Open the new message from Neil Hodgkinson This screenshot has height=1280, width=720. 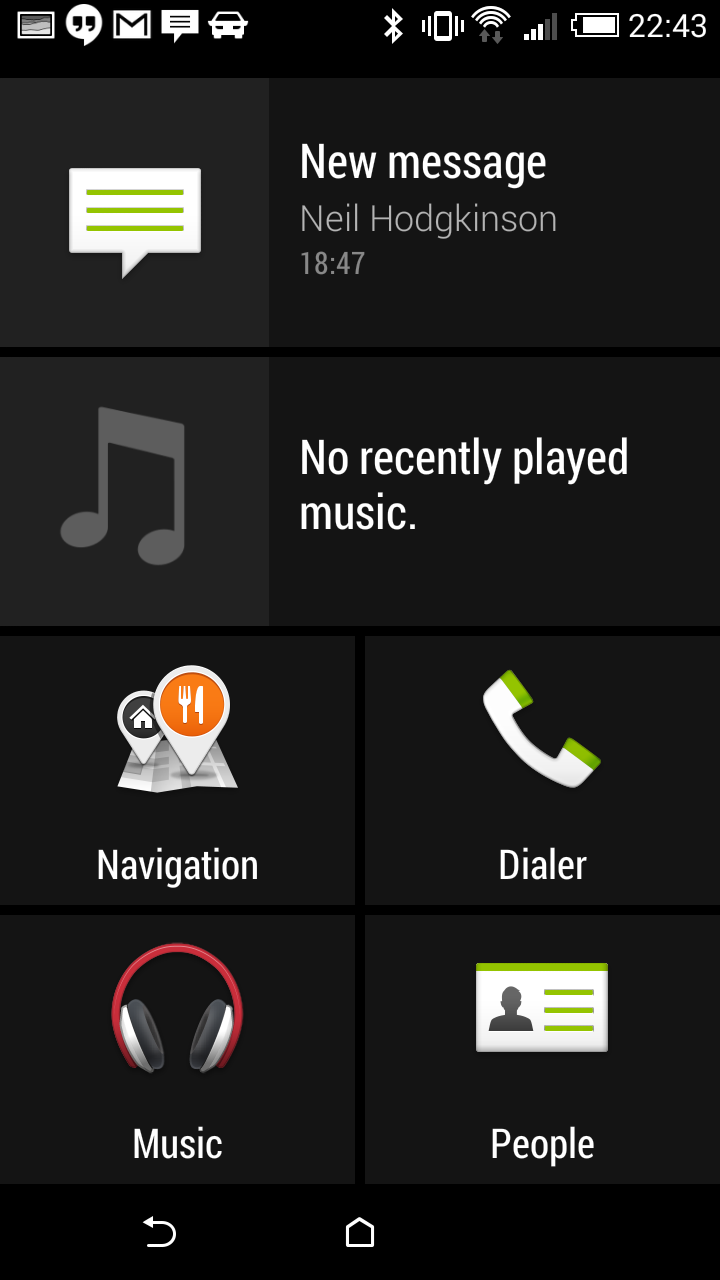click(x=360, y=212)
